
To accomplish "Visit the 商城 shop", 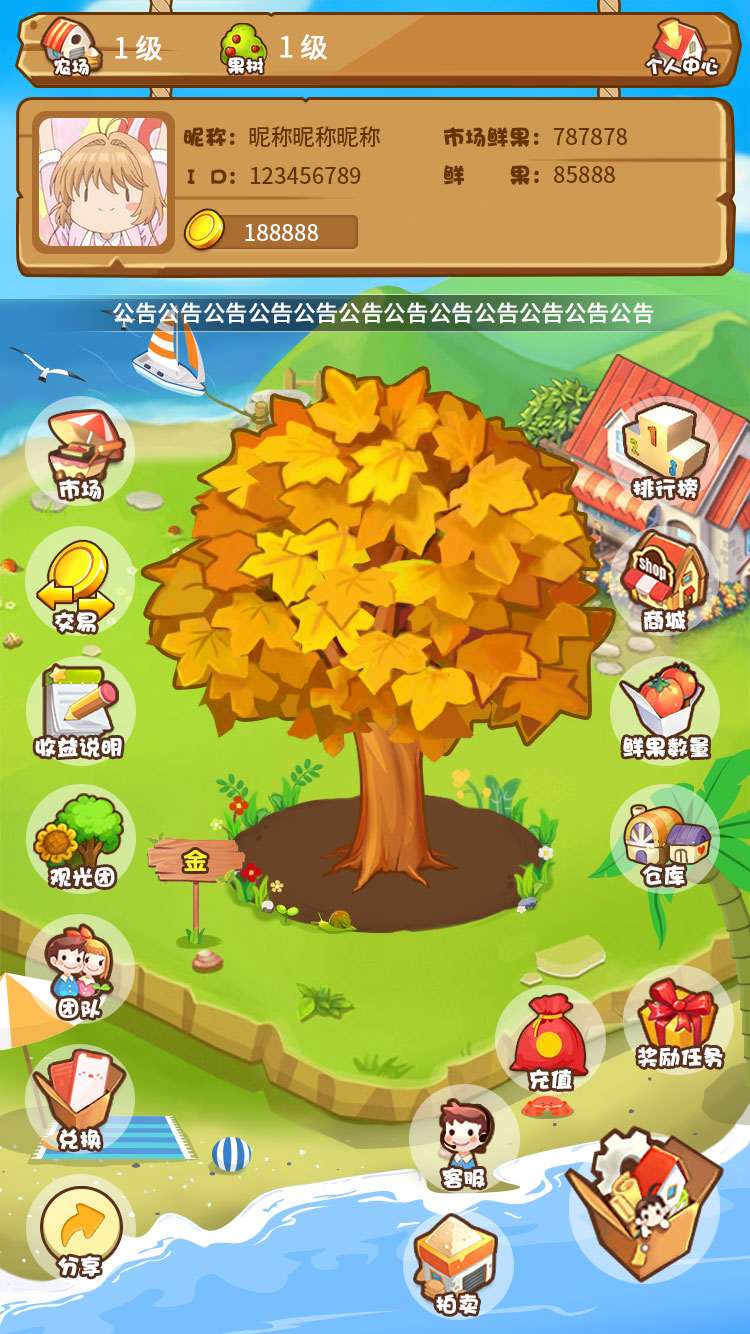I will click(665, 582).
